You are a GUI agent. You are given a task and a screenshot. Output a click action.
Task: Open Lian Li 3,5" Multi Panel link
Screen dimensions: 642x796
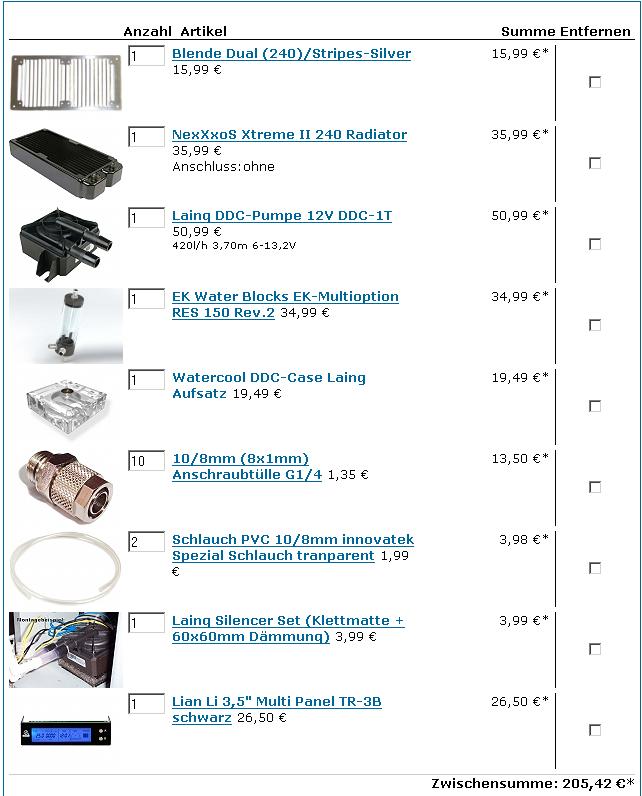coord(276,702)
